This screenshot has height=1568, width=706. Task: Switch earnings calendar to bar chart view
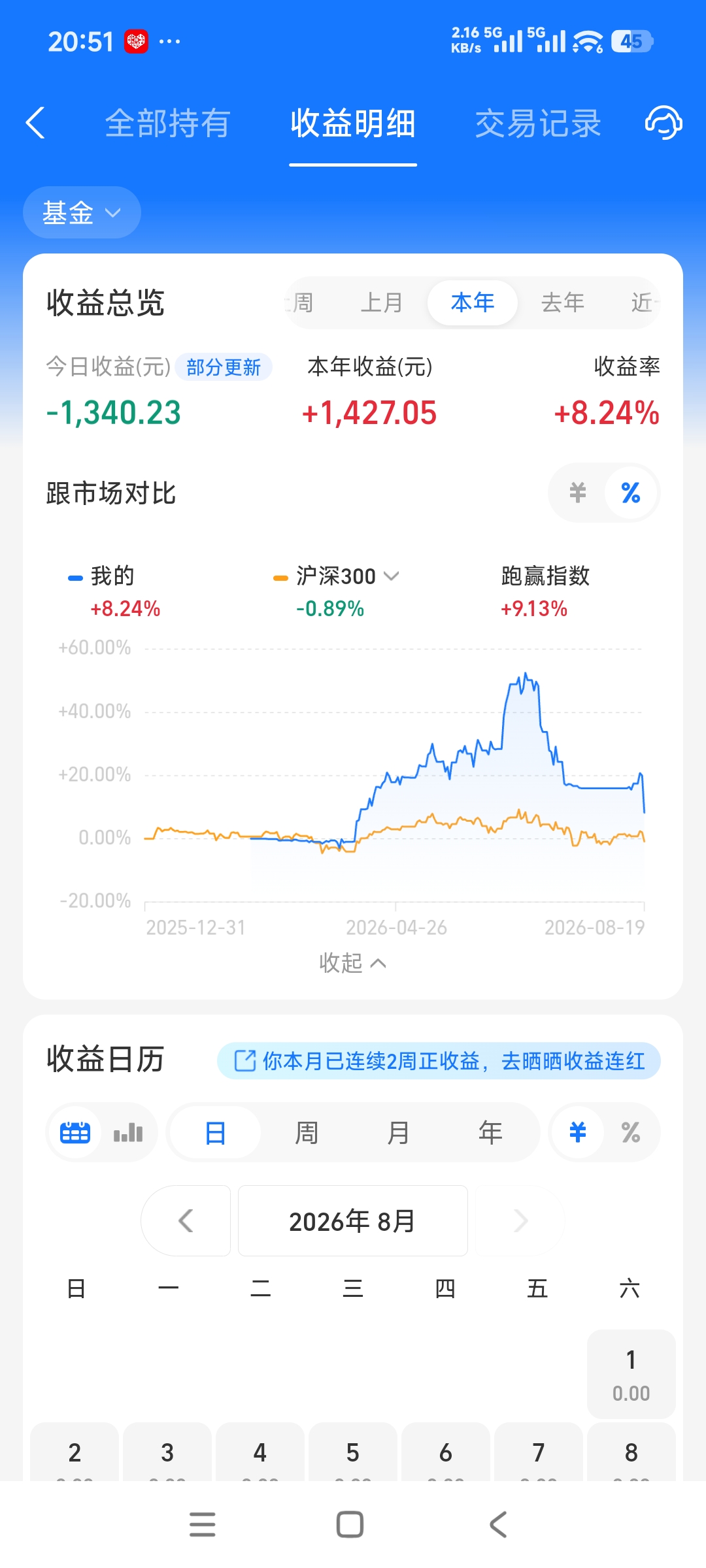[128, 1132]
